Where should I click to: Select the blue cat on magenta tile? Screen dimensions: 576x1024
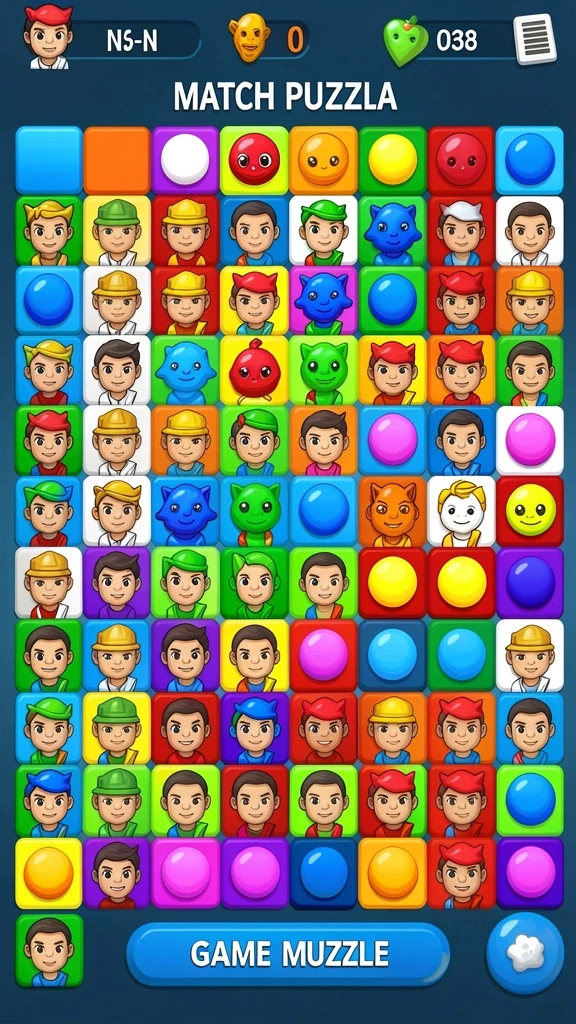pyautogui.click(x=323, y=300)
